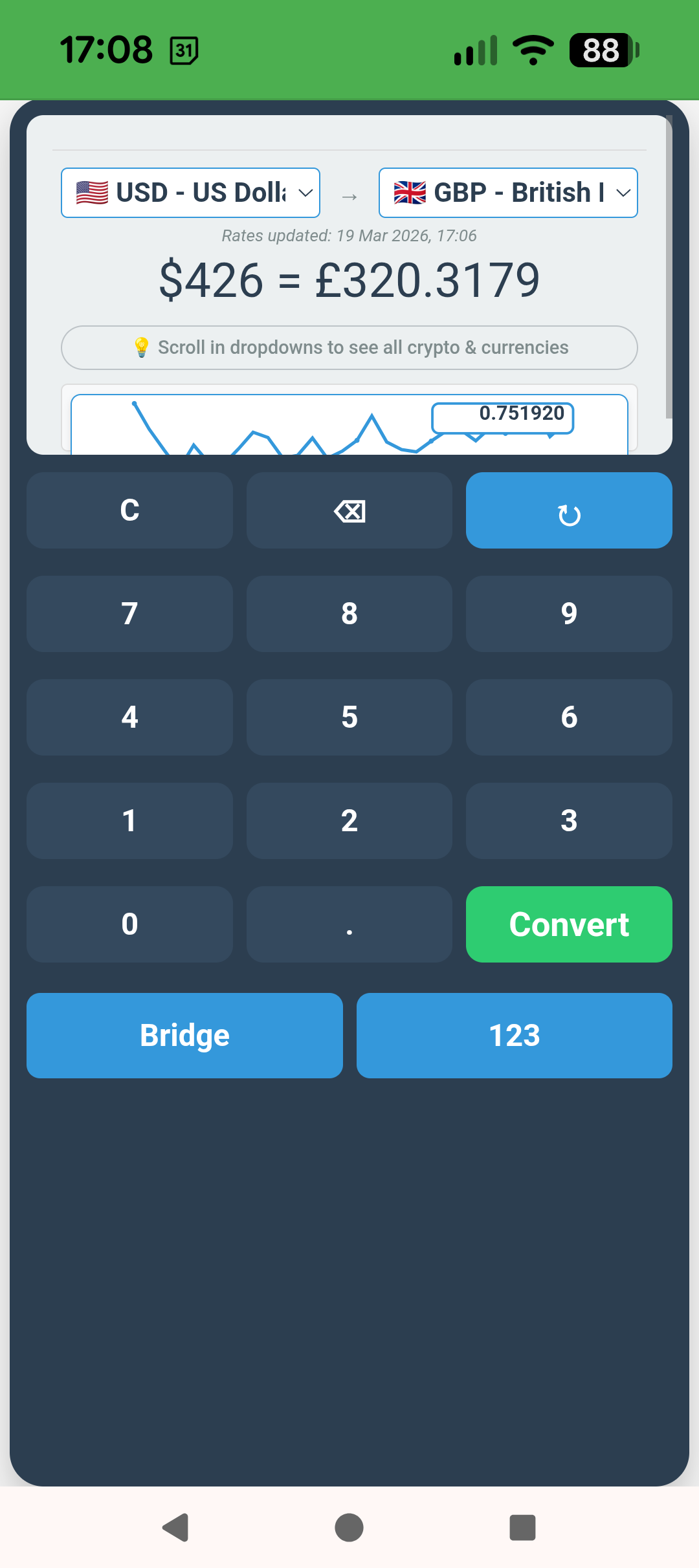
Task: Clear input with the backspace icon
Action: click(x=349, y=510)
